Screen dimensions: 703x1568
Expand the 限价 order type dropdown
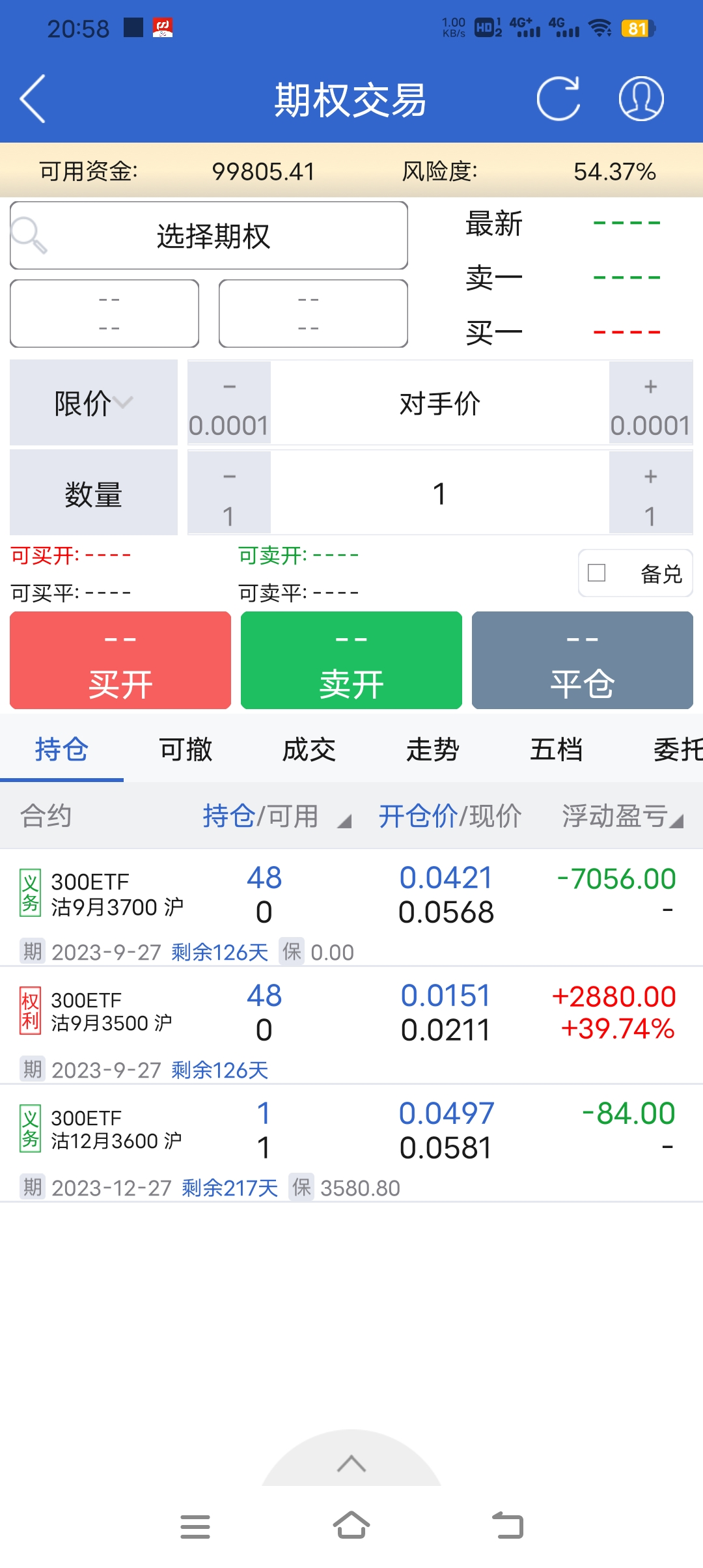coord(94,403)
